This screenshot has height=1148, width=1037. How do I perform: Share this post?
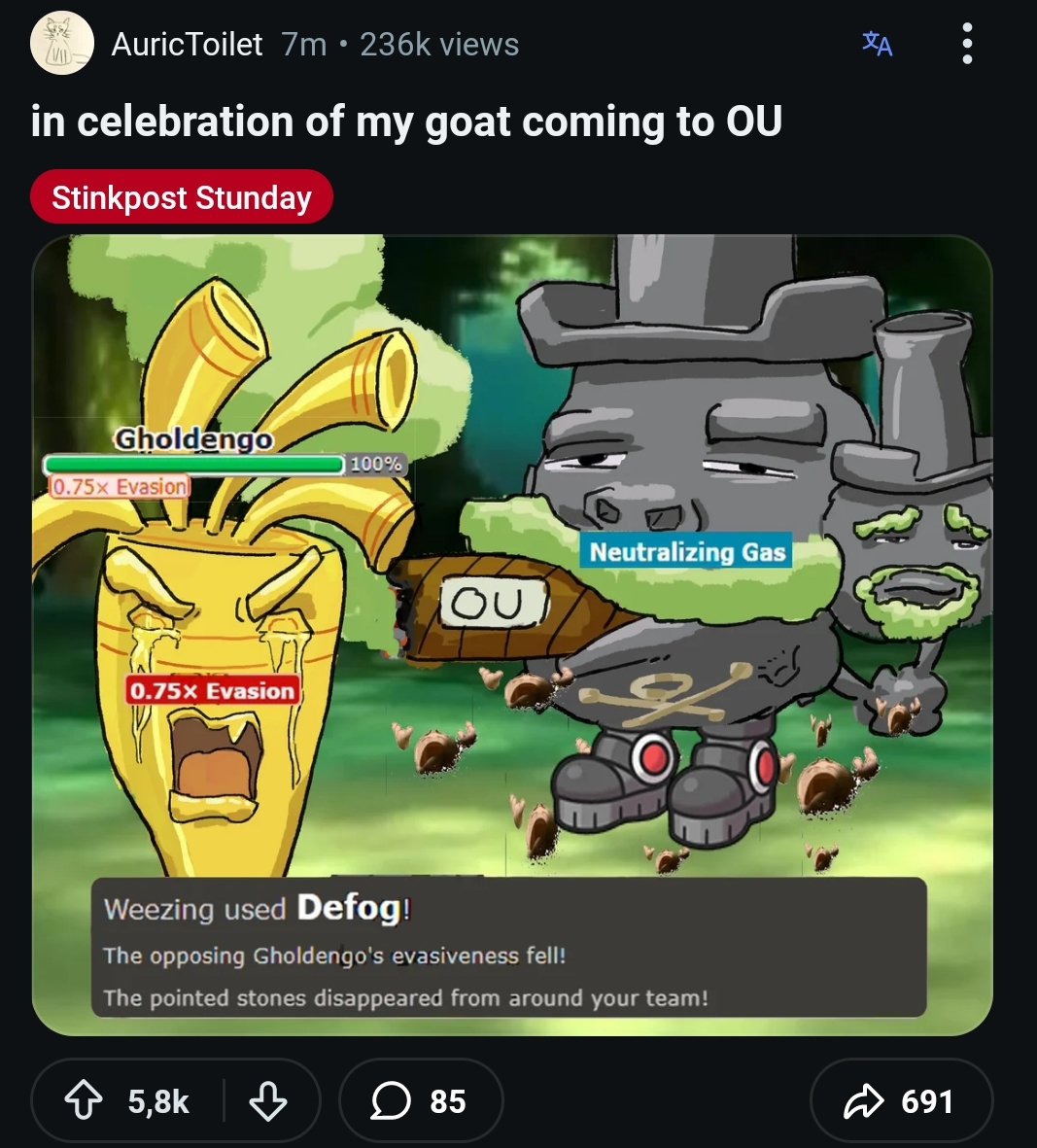[x=900, y=1100]
